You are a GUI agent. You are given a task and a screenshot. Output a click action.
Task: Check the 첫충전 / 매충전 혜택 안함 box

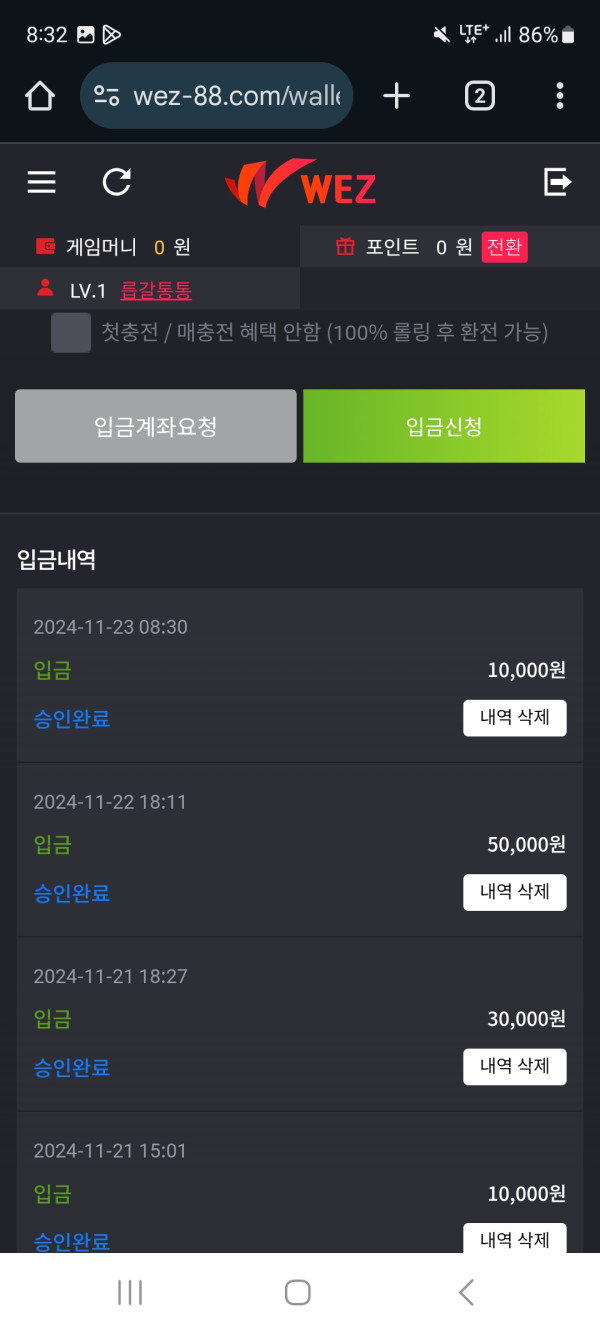[x=71, y=333]
